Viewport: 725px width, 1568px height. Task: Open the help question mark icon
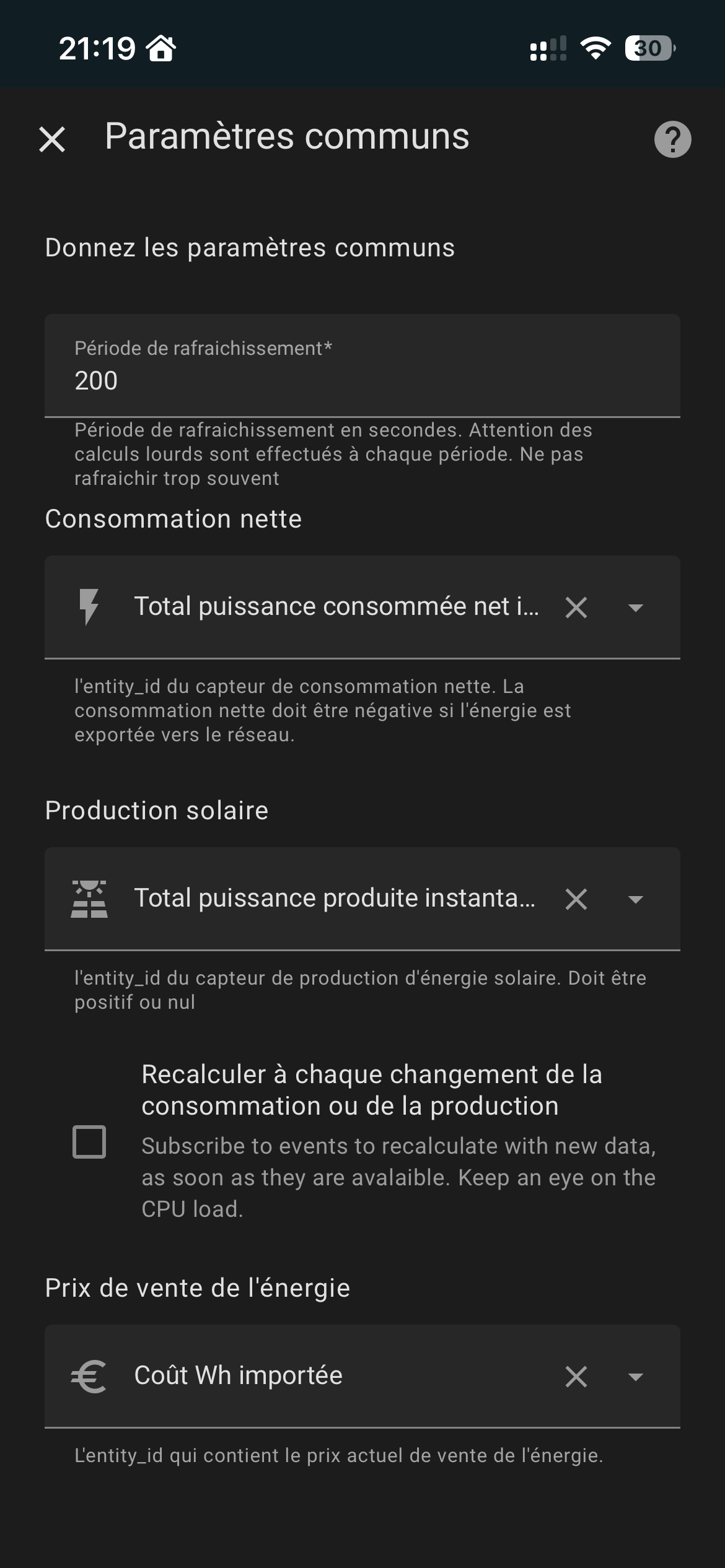pyautogui.click(x=672, y=139)
